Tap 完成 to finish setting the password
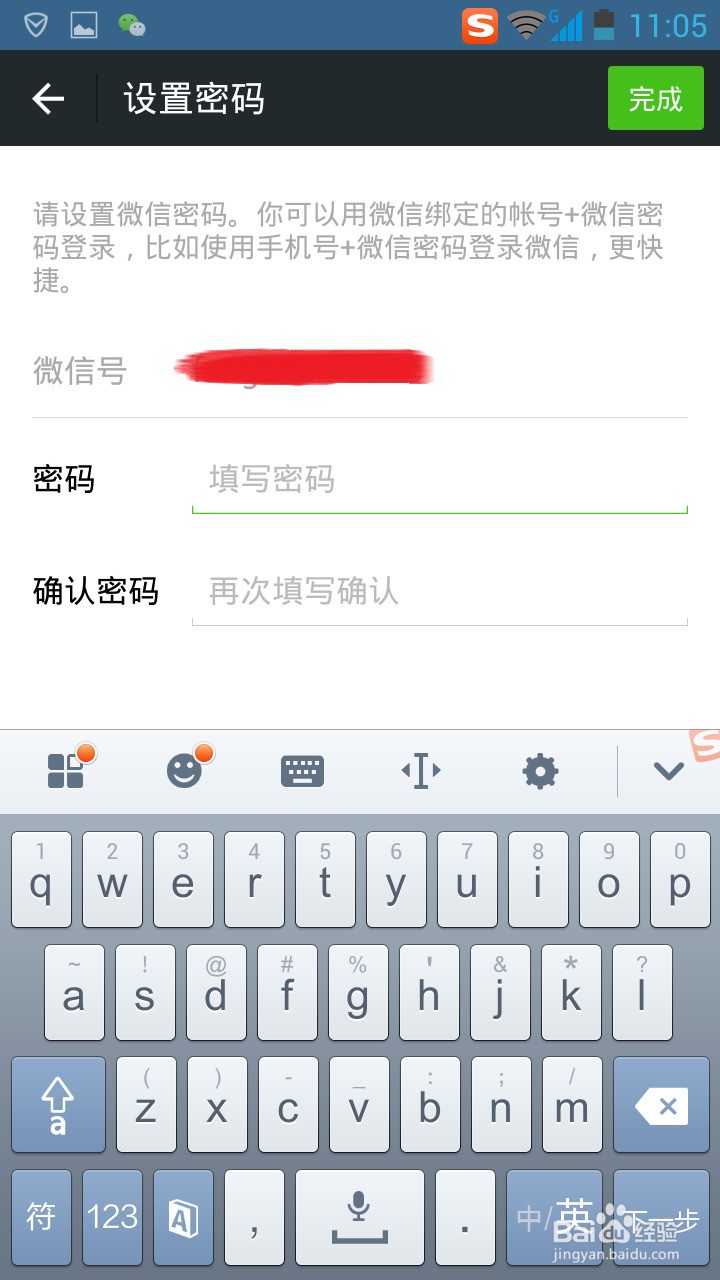 coord(655,99)
